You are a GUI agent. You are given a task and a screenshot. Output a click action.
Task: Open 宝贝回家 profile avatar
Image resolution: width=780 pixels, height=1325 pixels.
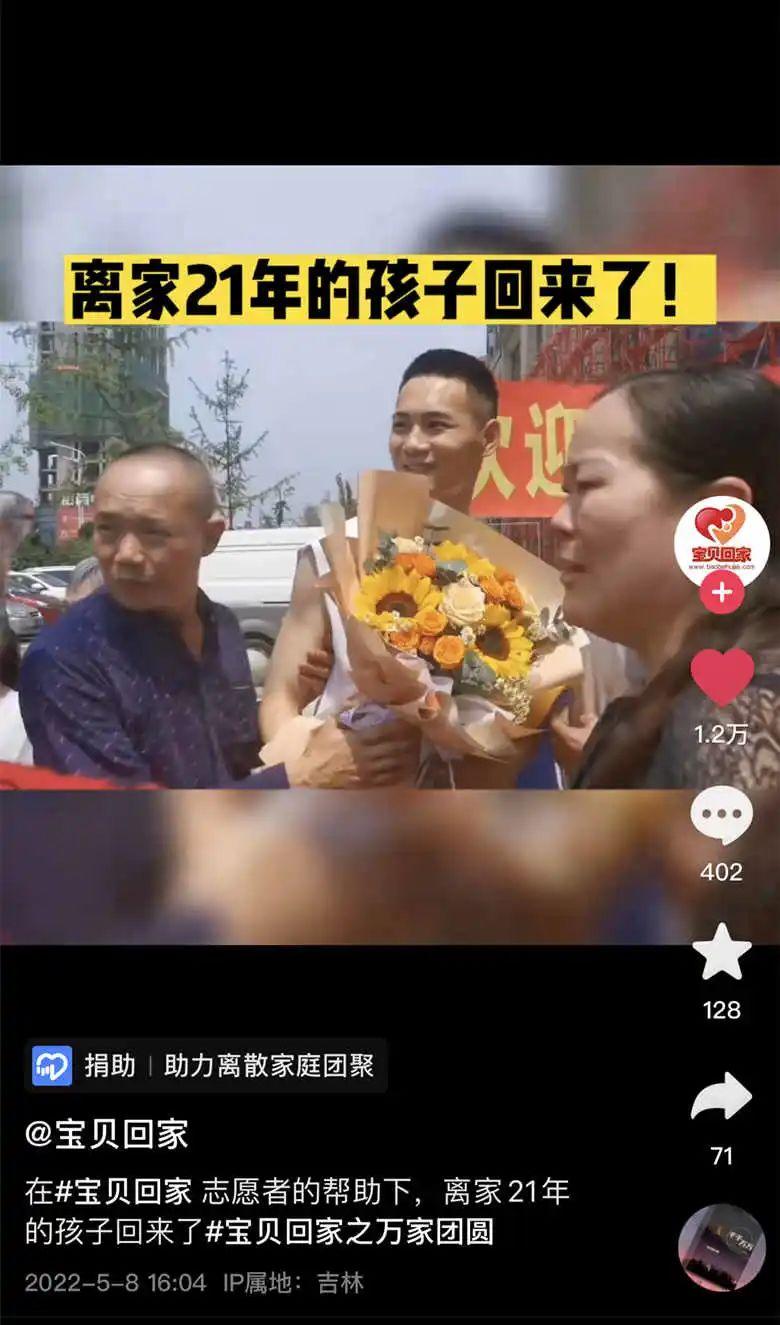[x=721, y=541]
